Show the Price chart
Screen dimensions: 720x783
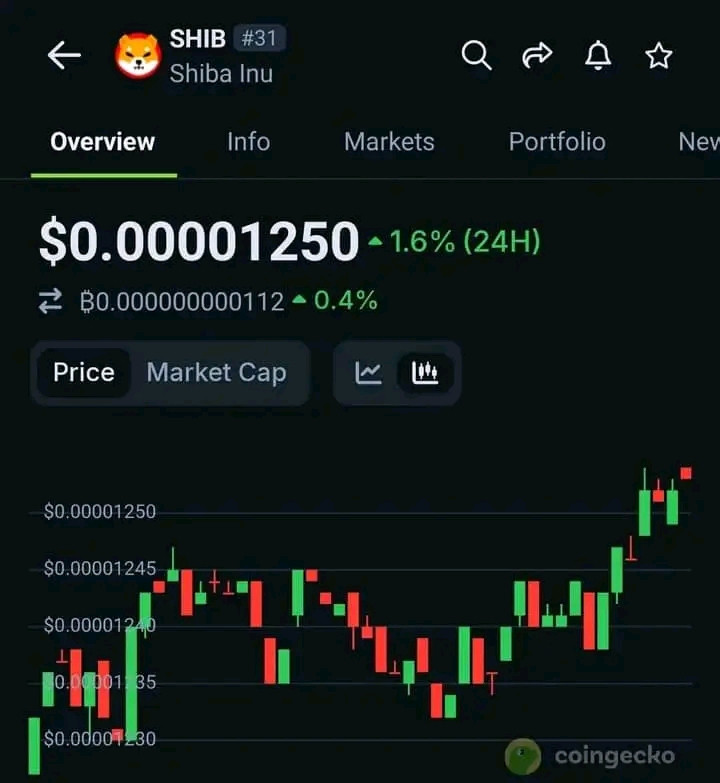coord(84,373)
